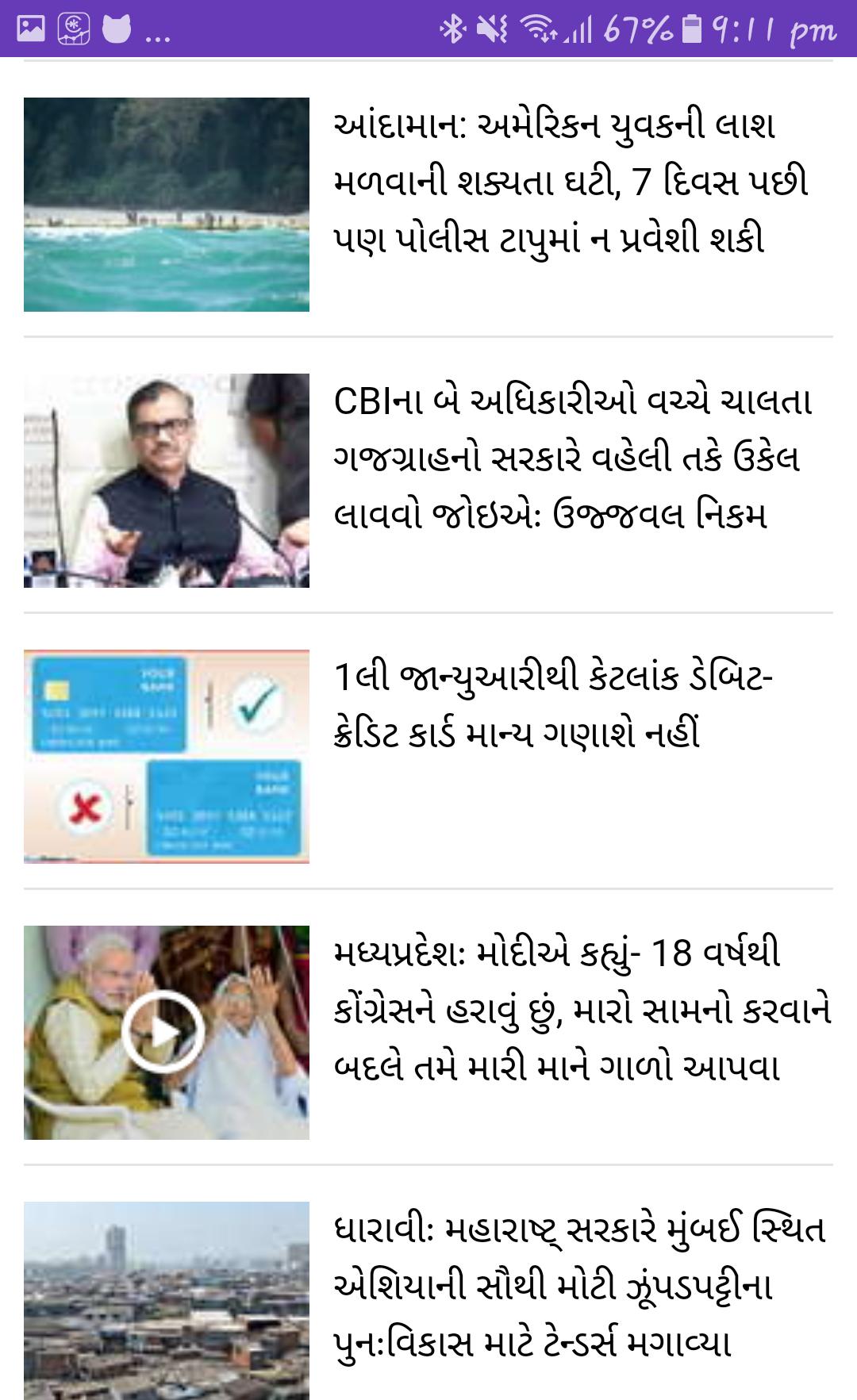Play the Madhya Pradesh Modi video
The width and height of the screenshot is (857, 1400).
[x=163, y=1032]
